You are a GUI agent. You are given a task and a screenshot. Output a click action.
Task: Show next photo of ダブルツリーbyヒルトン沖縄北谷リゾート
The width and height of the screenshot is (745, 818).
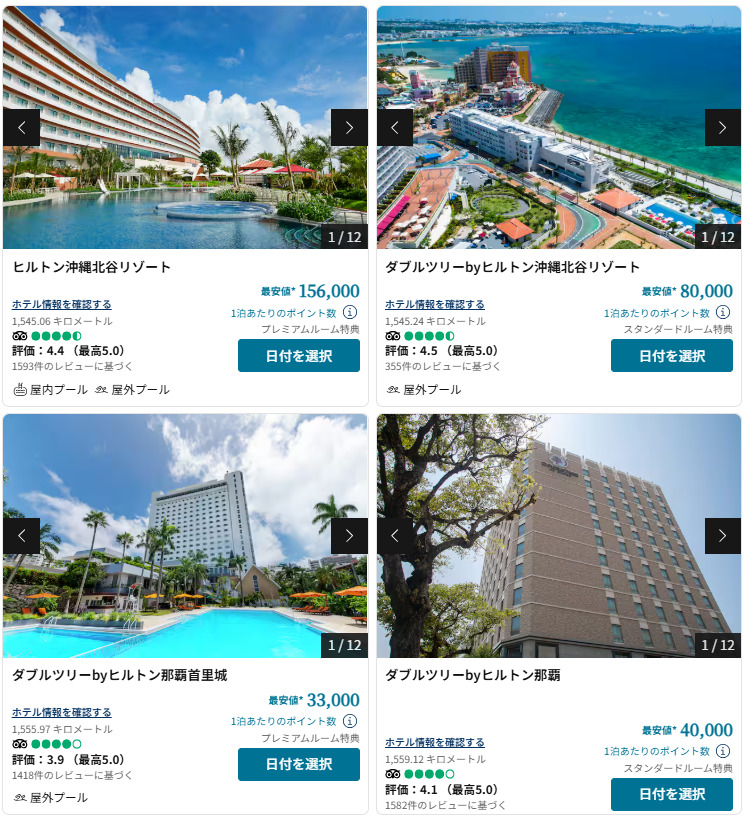(722, 128)
